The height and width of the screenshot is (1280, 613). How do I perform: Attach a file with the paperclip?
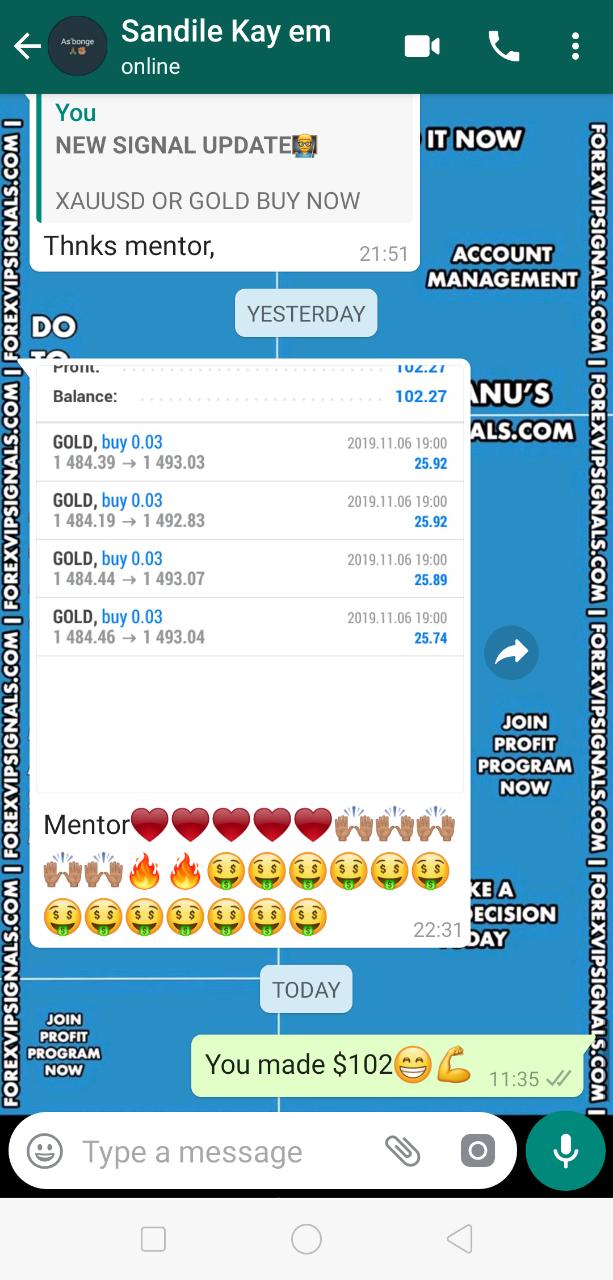pyautogui.click(x=403, y=1151)
